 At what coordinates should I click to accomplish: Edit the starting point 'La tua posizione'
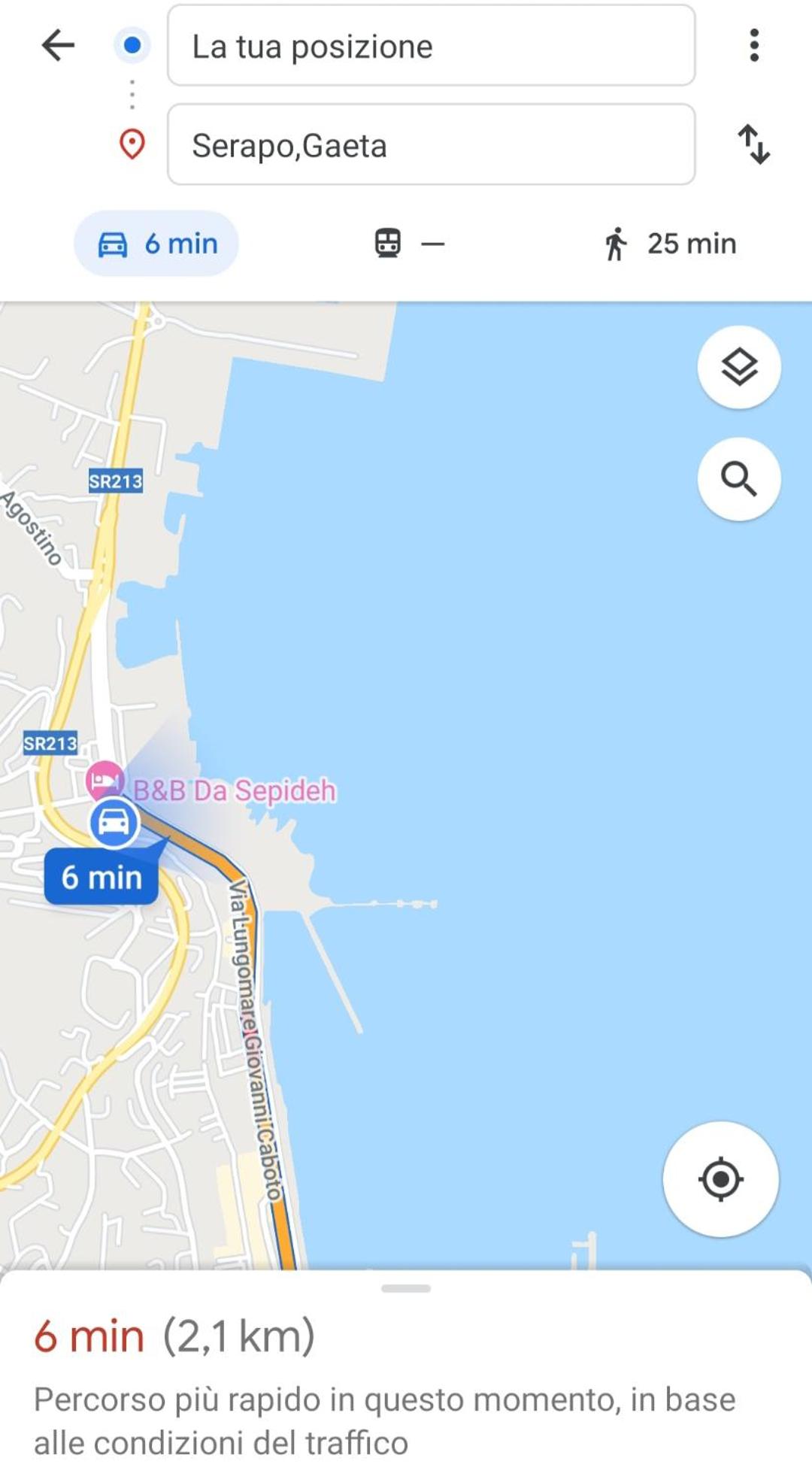[x=431, y=46]
